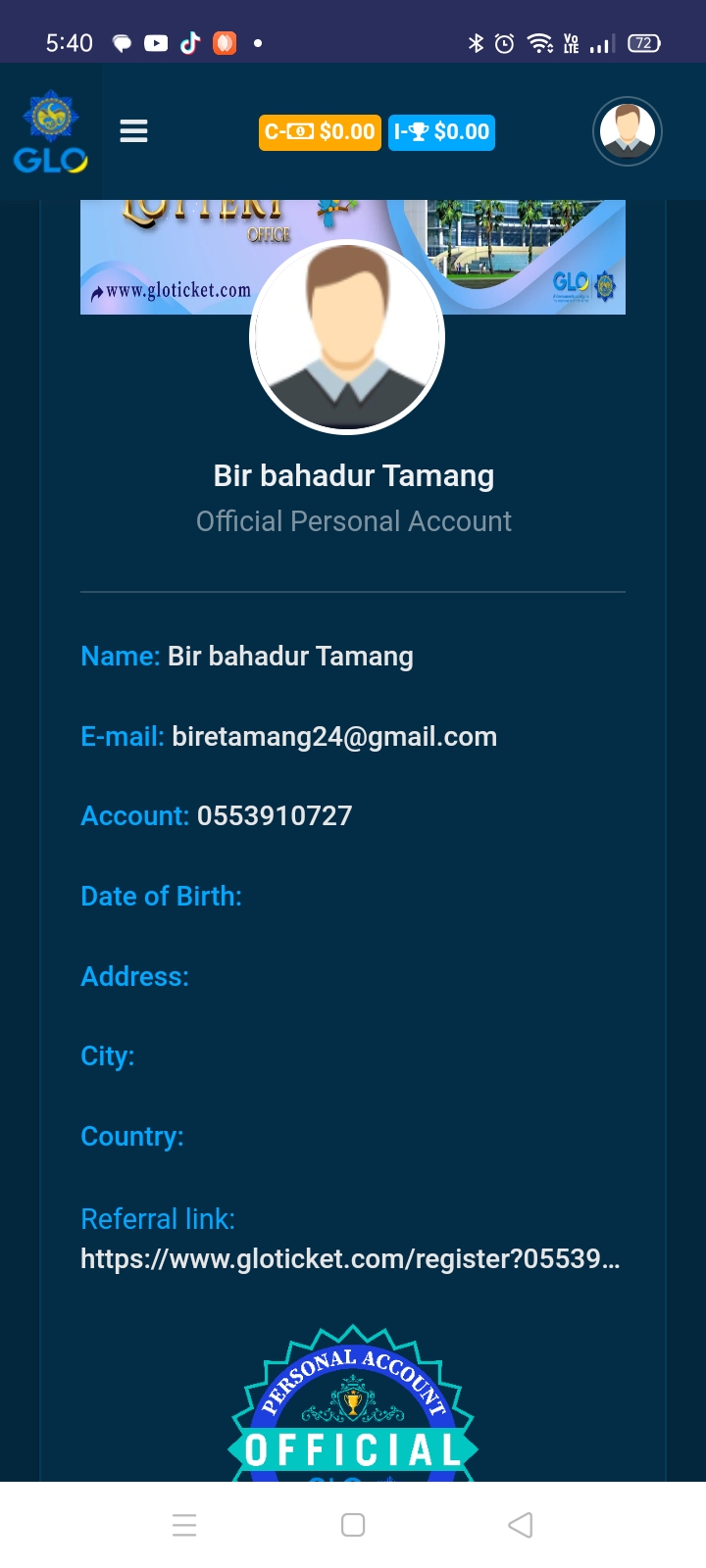Image resolution: width=706 pixels, height=1568 pixels.
Task: Open the hamburger drawer menu
Action: coord(133,131)
